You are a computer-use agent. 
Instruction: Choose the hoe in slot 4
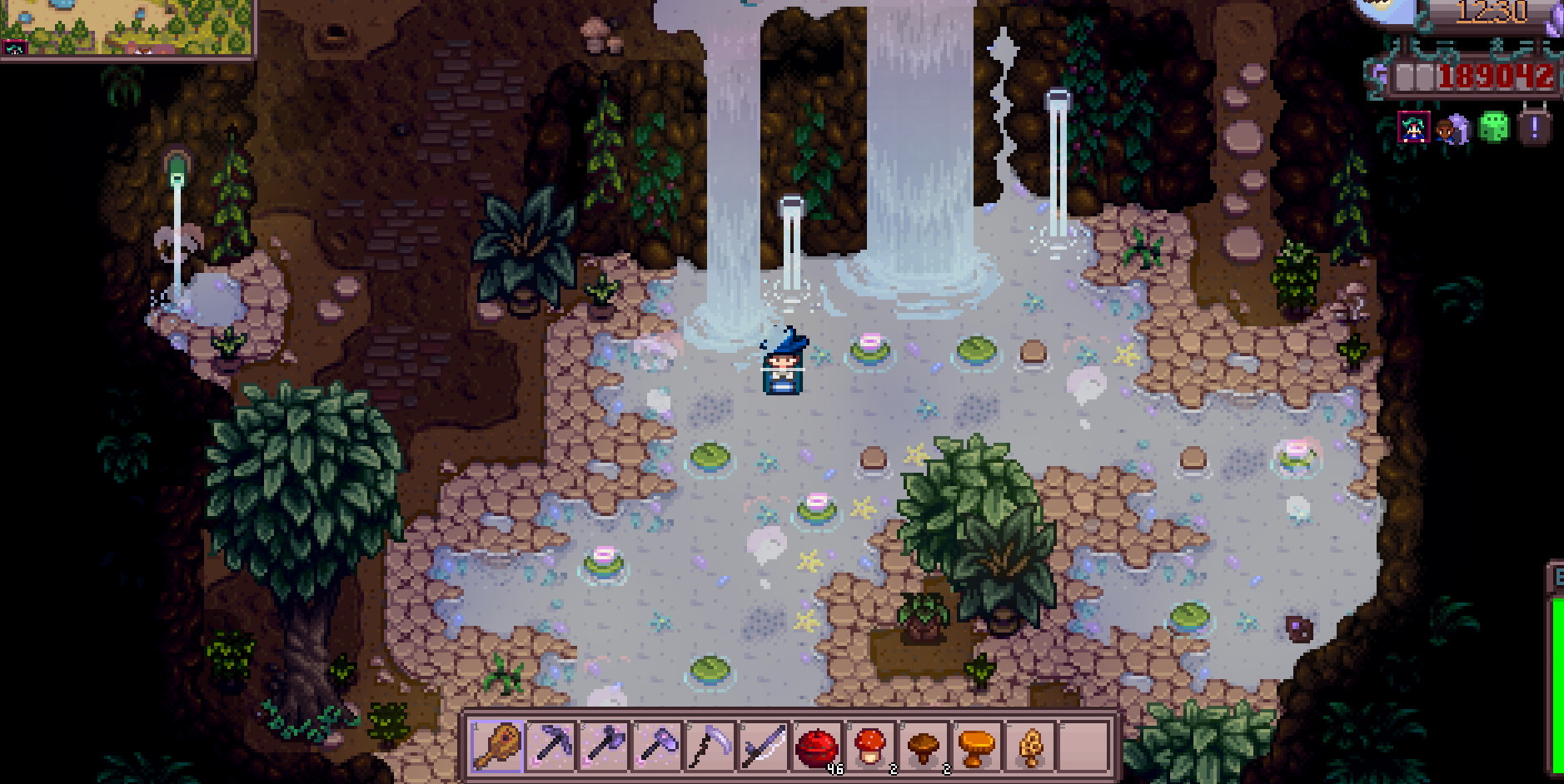coord(658,746)
